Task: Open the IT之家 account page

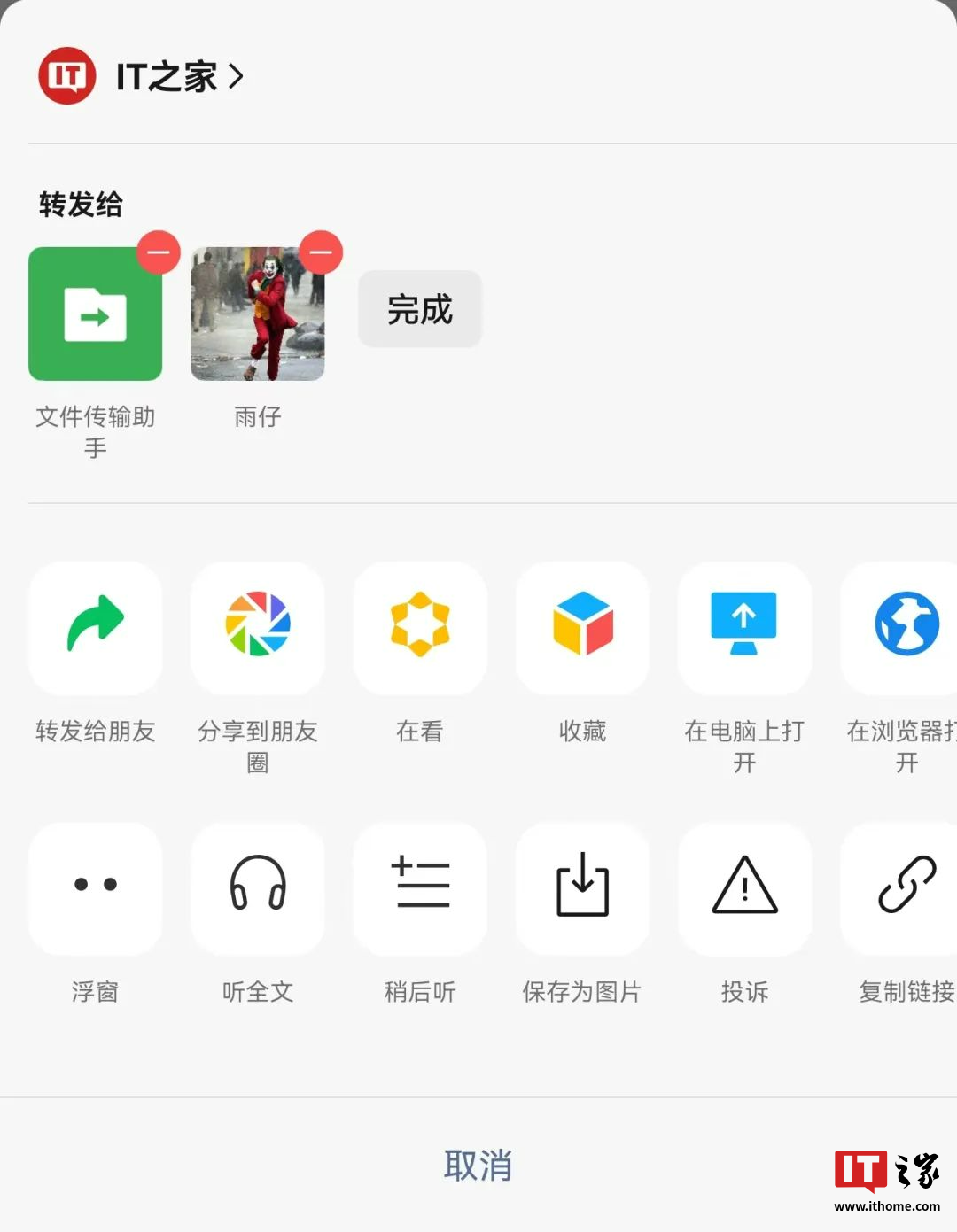Action: coord(142,77)
